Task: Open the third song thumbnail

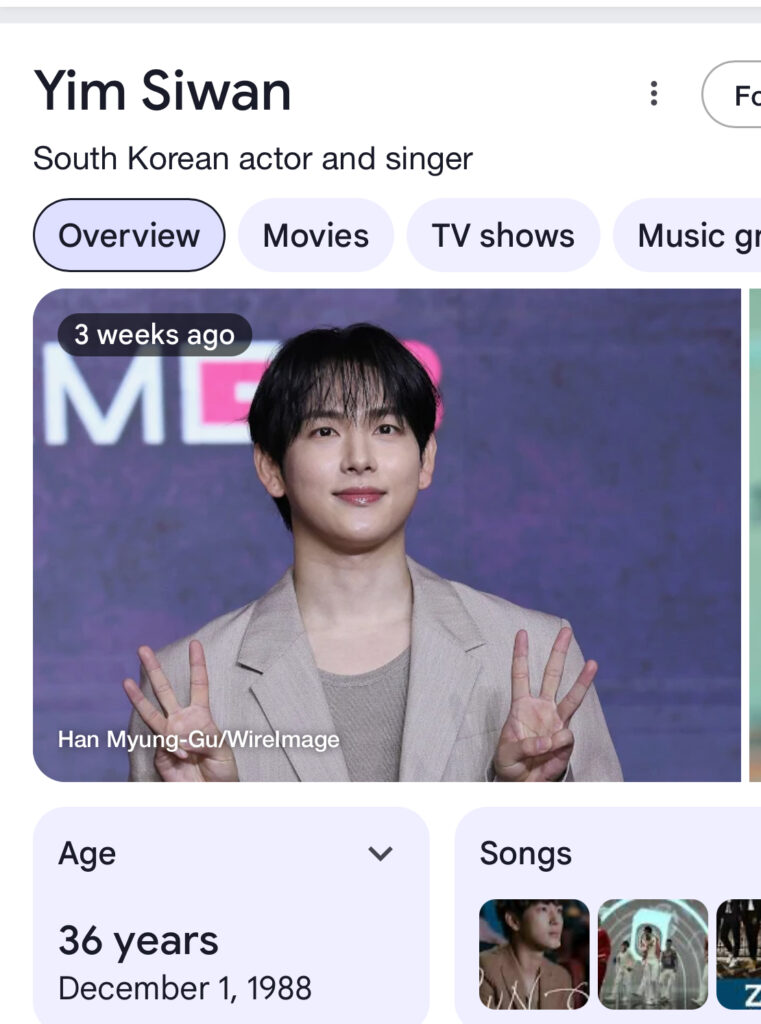Action: [740, 954]
